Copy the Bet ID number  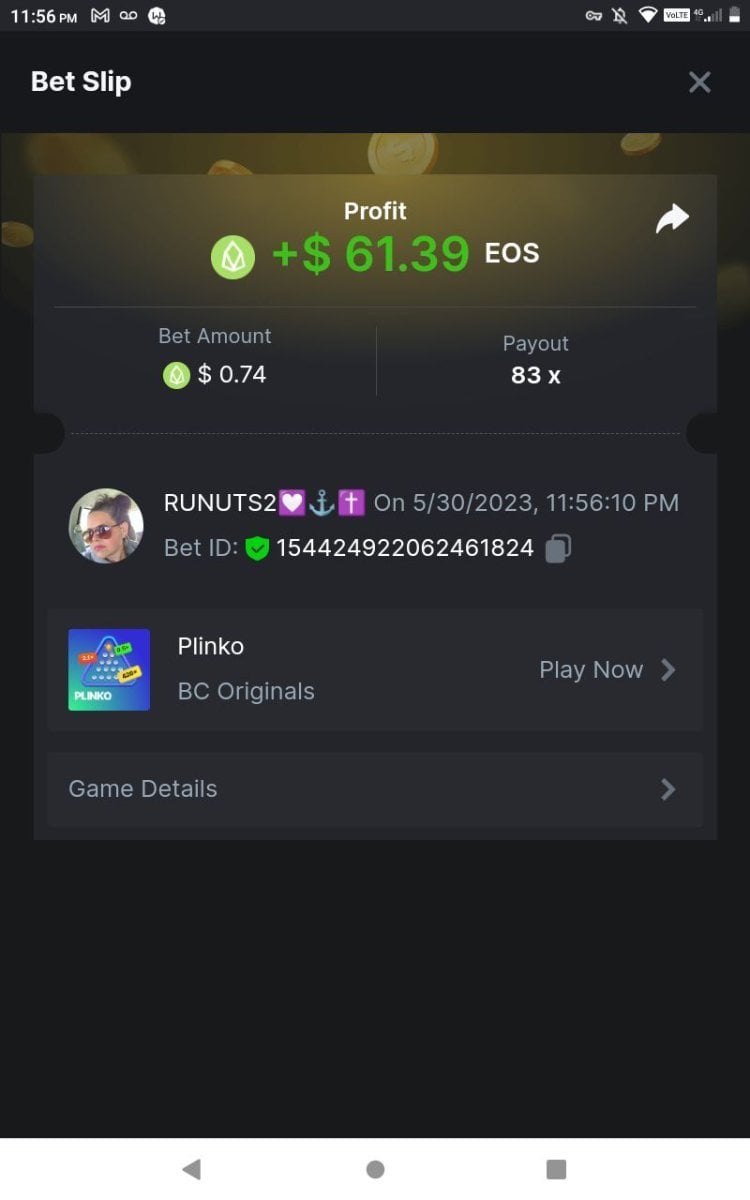[558, 548]
